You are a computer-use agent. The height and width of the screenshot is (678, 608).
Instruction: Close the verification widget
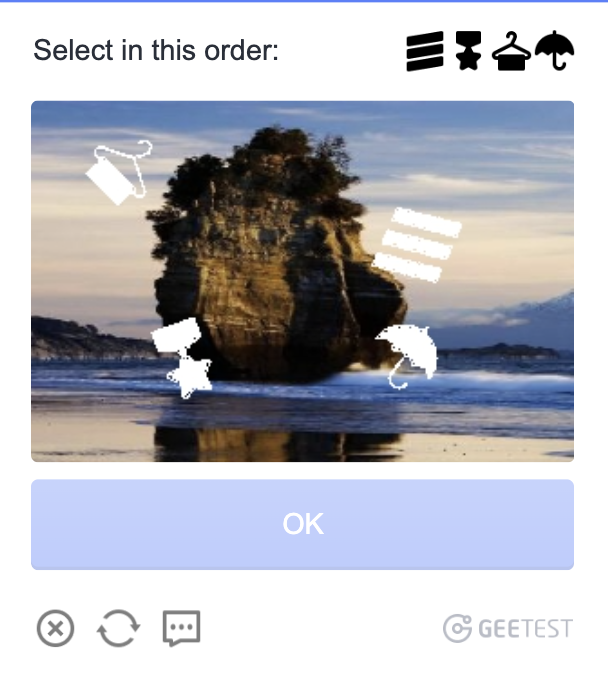(x=55, y=629)
